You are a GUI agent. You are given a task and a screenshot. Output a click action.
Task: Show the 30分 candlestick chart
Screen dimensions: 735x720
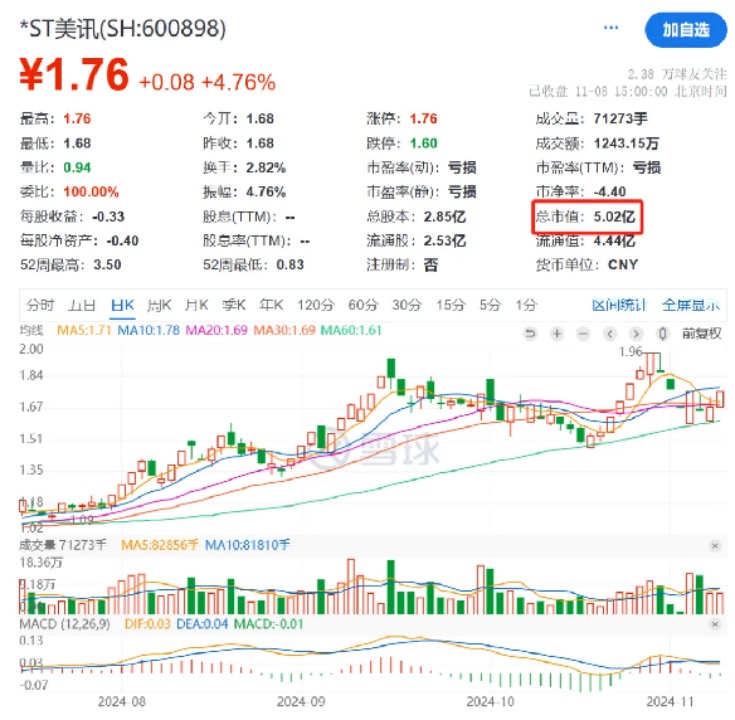click(x=405, y=305)
